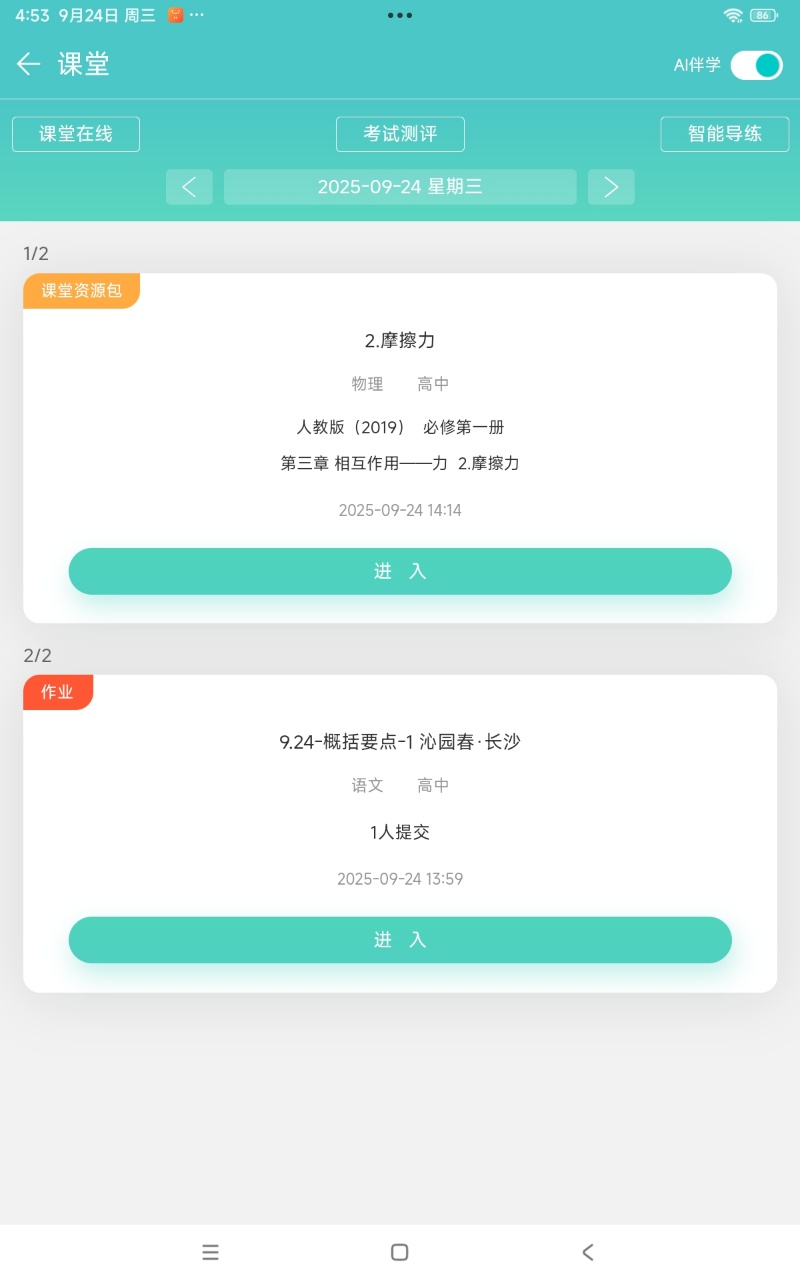The width and height of the screenshot is (800, 1280).
Task: Open the 课堂在线 section
Action: click(x=76, y=134)
